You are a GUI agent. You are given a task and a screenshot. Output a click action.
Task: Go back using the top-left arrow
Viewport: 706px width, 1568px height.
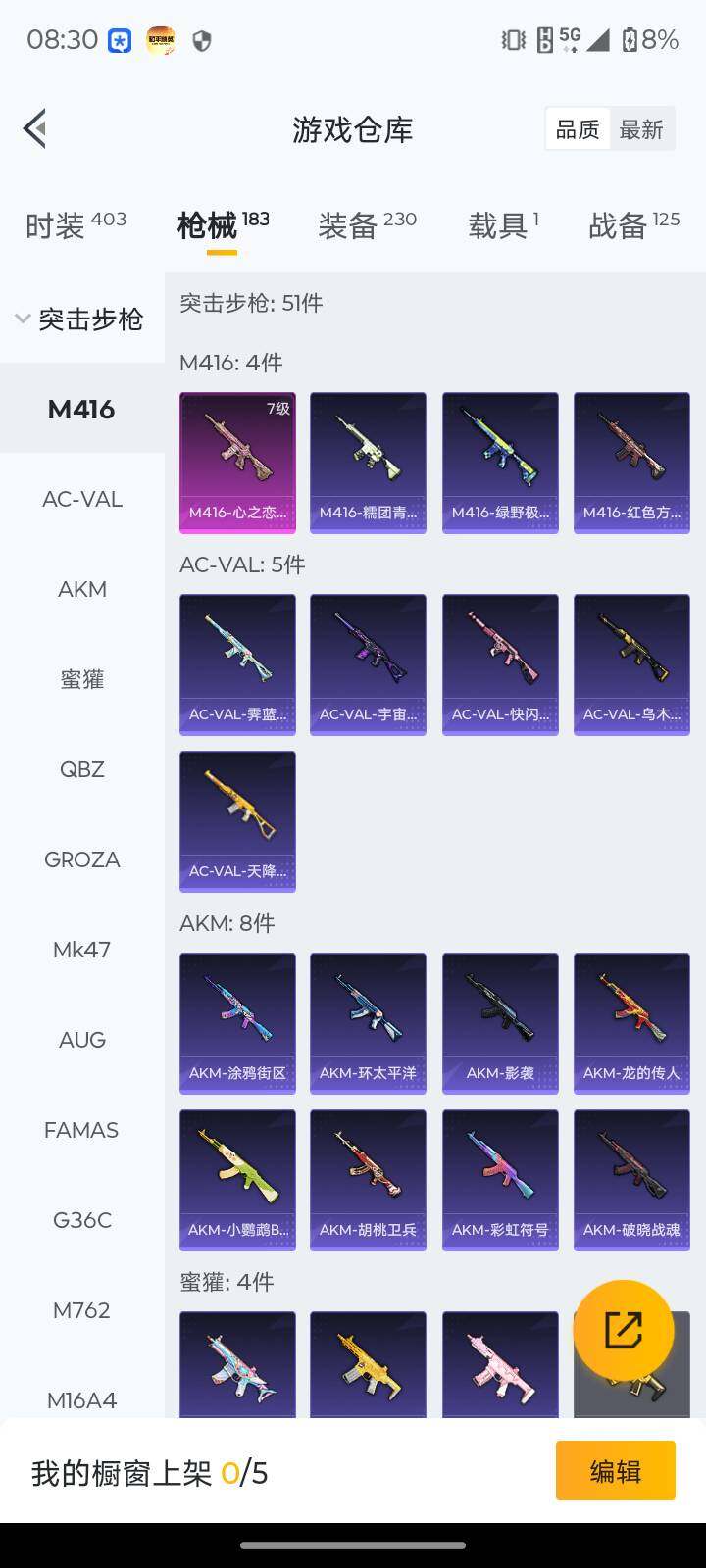[x=35, y=128]
